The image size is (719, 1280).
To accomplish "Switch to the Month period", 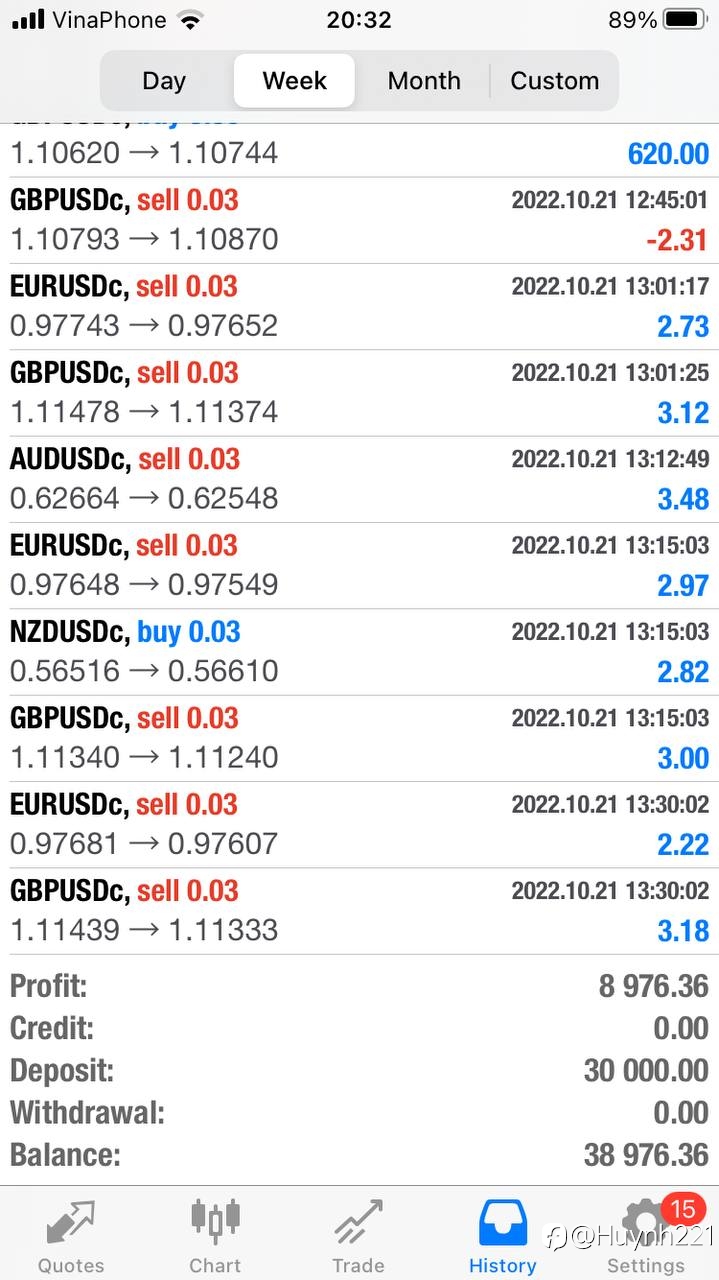I will [x=424, y=81].
